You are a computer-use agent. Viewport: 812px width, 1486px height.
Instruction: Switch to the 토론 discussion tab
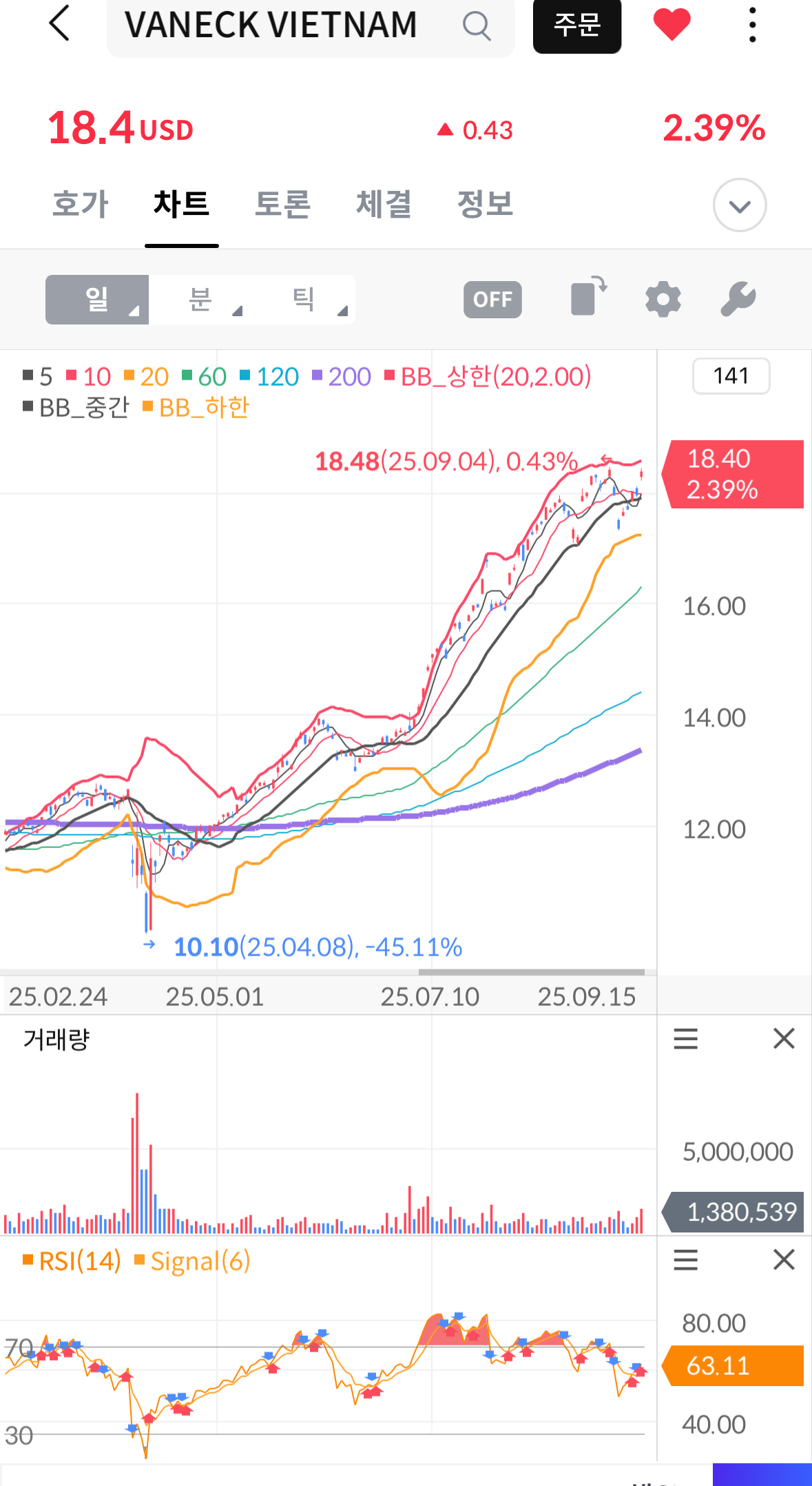(282, 205)
